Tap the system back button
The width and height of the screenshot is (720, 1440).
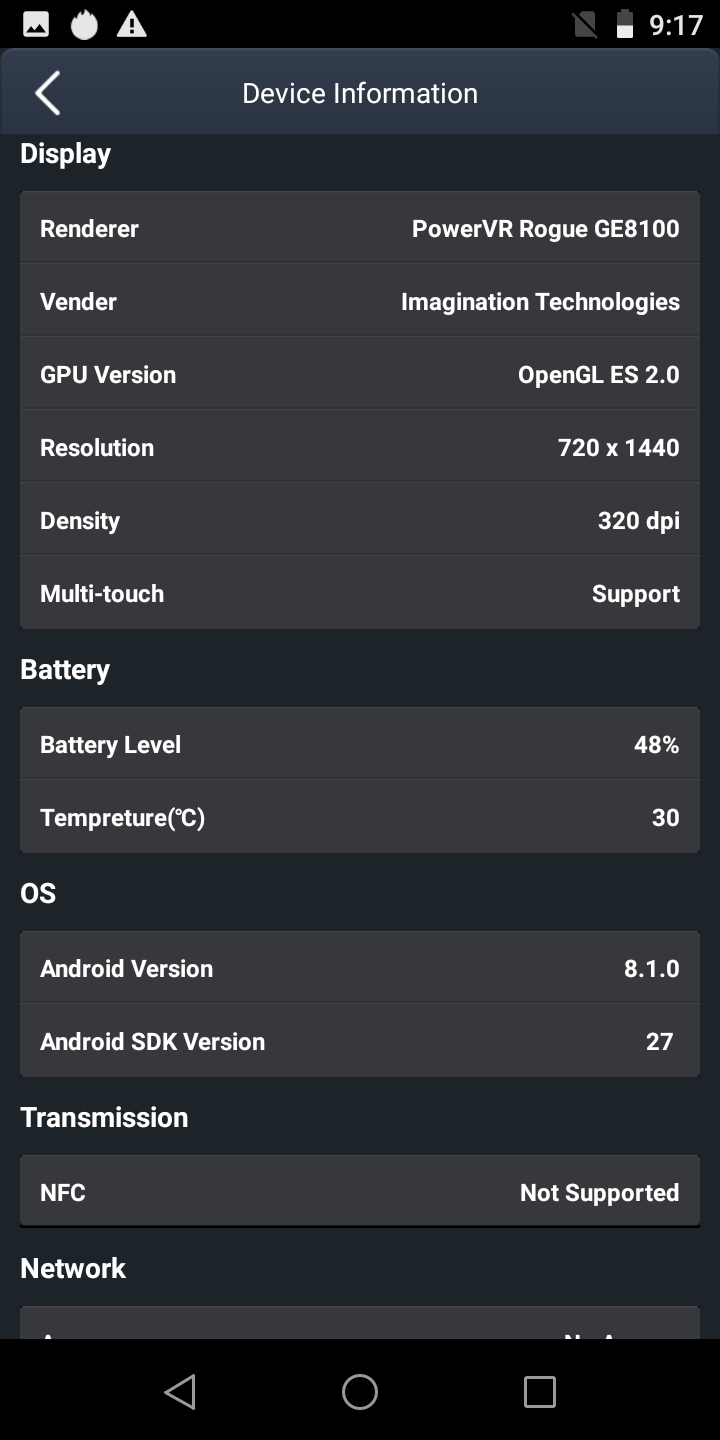[x=180, y=1391]
